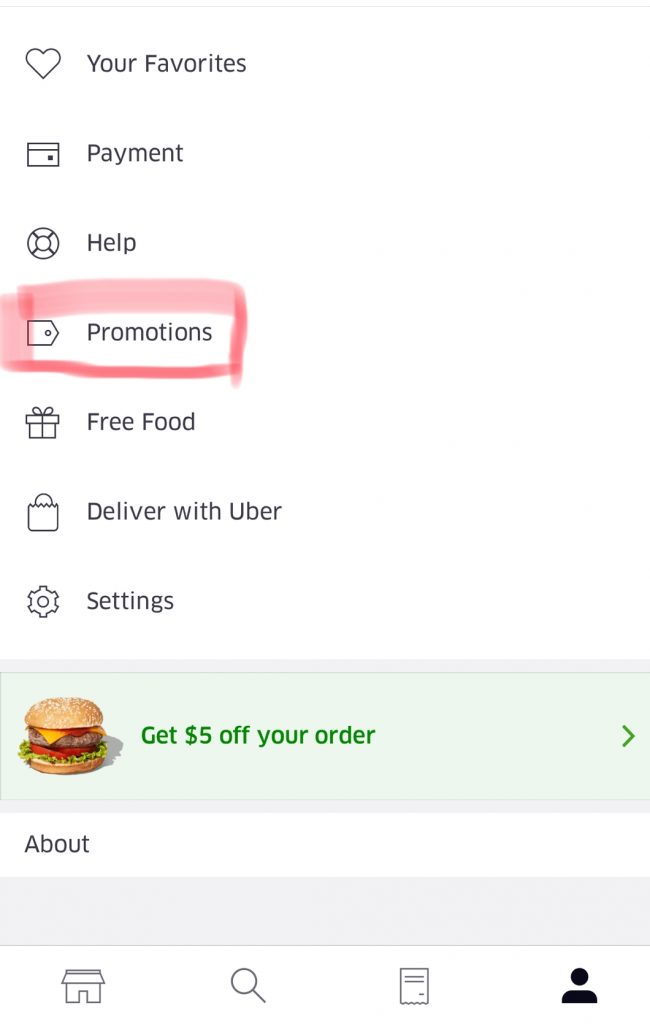This screenshot has width=650, height=1024.
Task: Go to Payment options
Action: (134, 154)
